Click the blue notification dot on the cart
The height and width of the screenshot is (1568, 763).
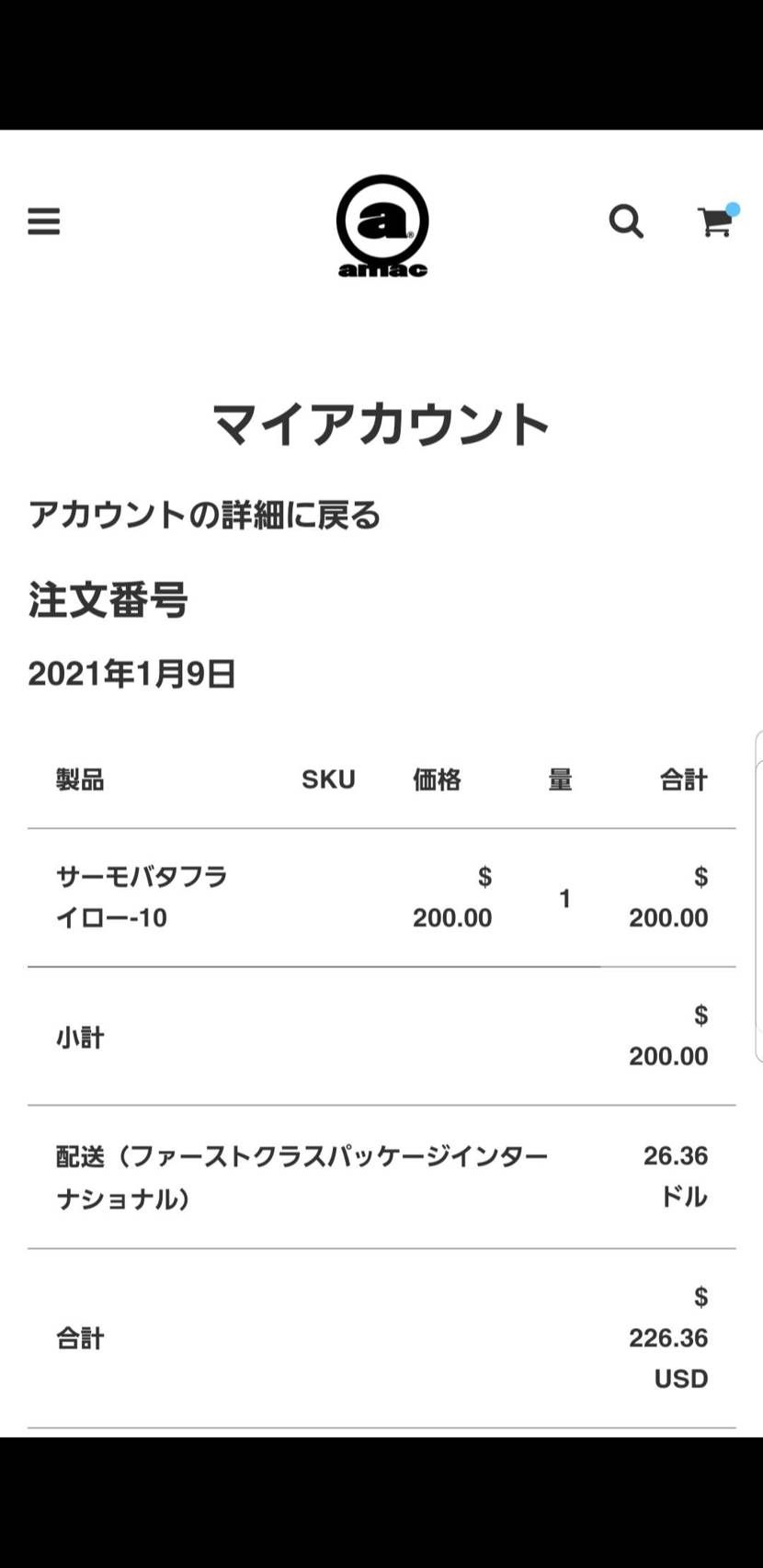(733, 209)
